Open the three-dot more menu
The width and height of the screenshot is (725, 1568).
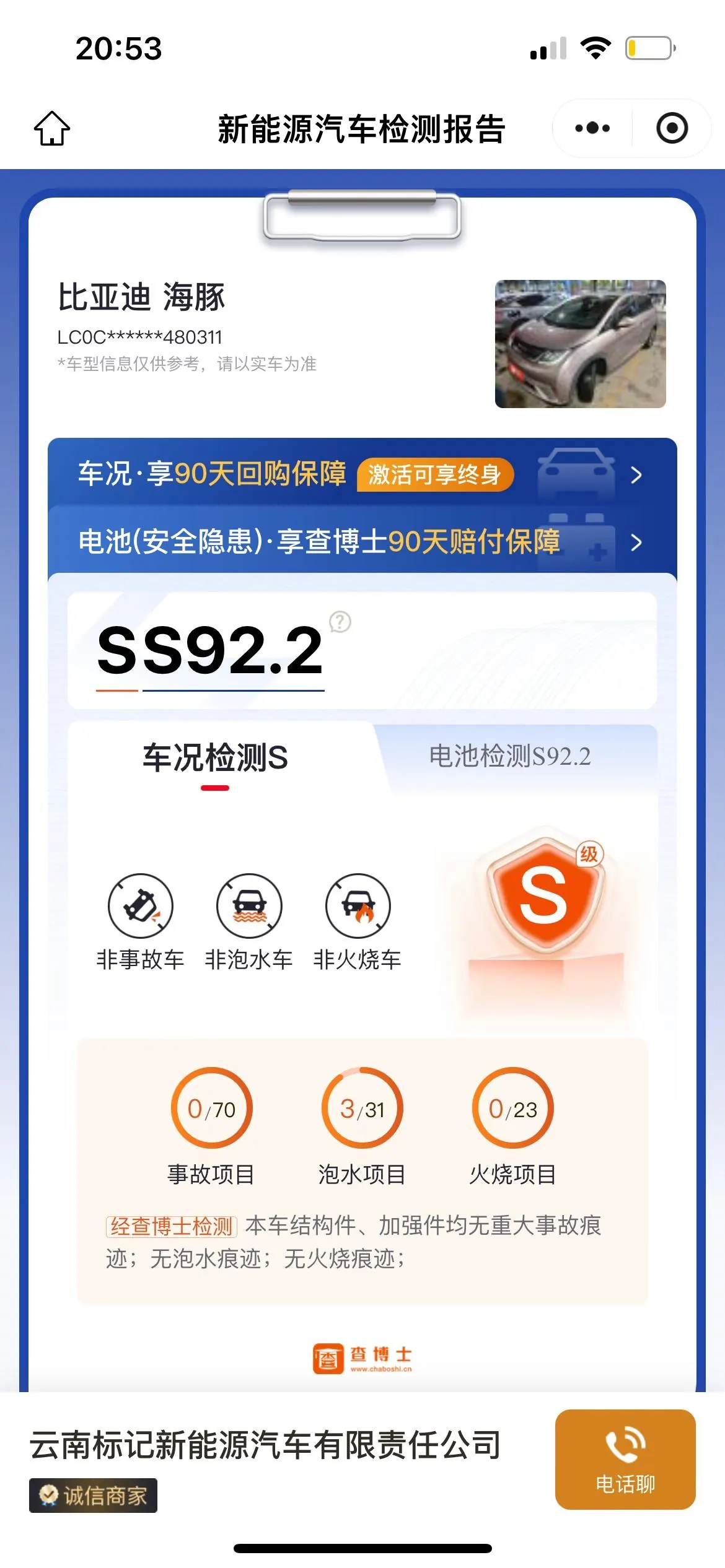point(592,128)
